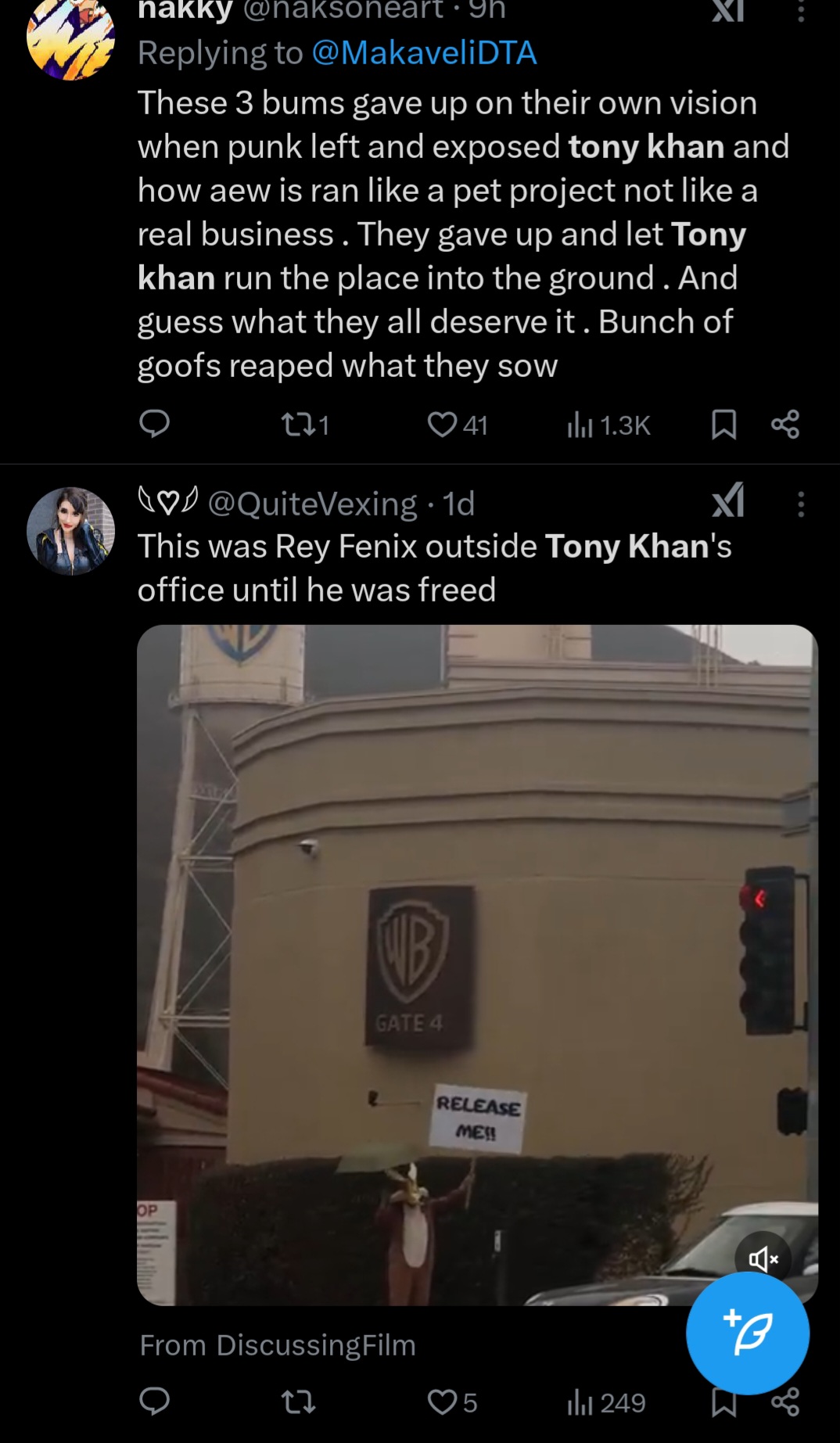Reply to QuiteVexing's tweet
The image size is (840, 1443).
click(154, 1402)
